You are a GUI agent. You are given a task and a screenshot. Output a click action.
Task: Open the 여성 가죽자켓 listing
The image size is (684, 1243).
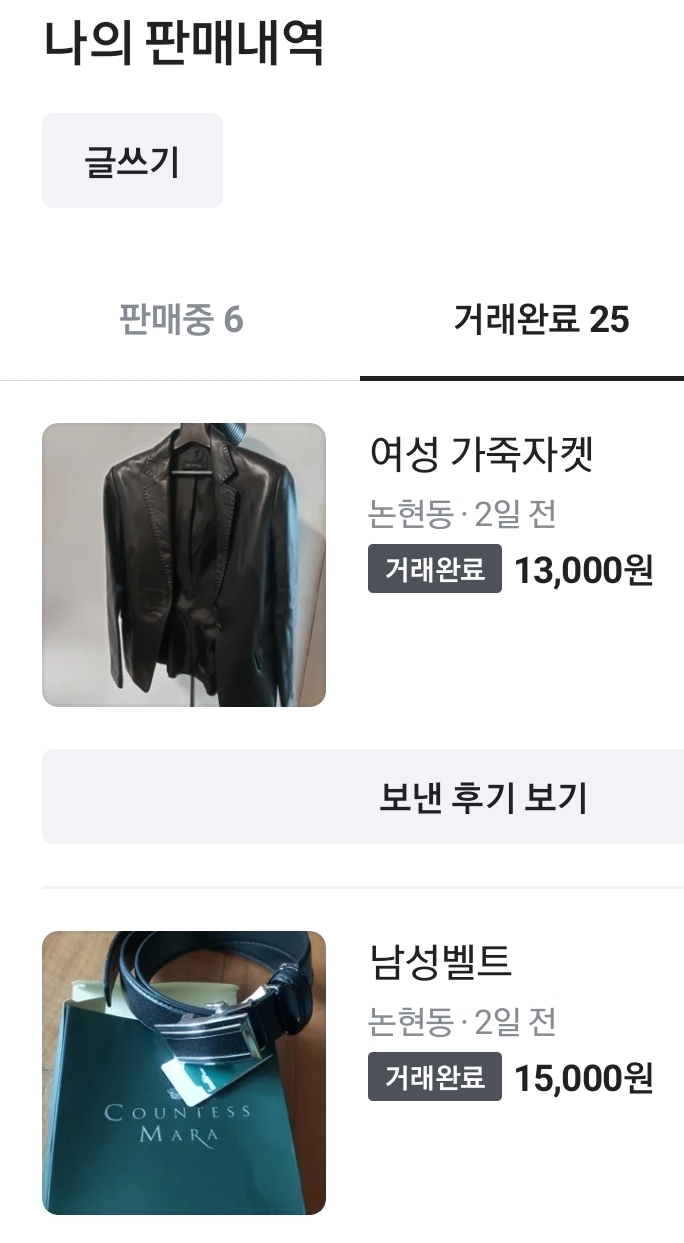482,456
